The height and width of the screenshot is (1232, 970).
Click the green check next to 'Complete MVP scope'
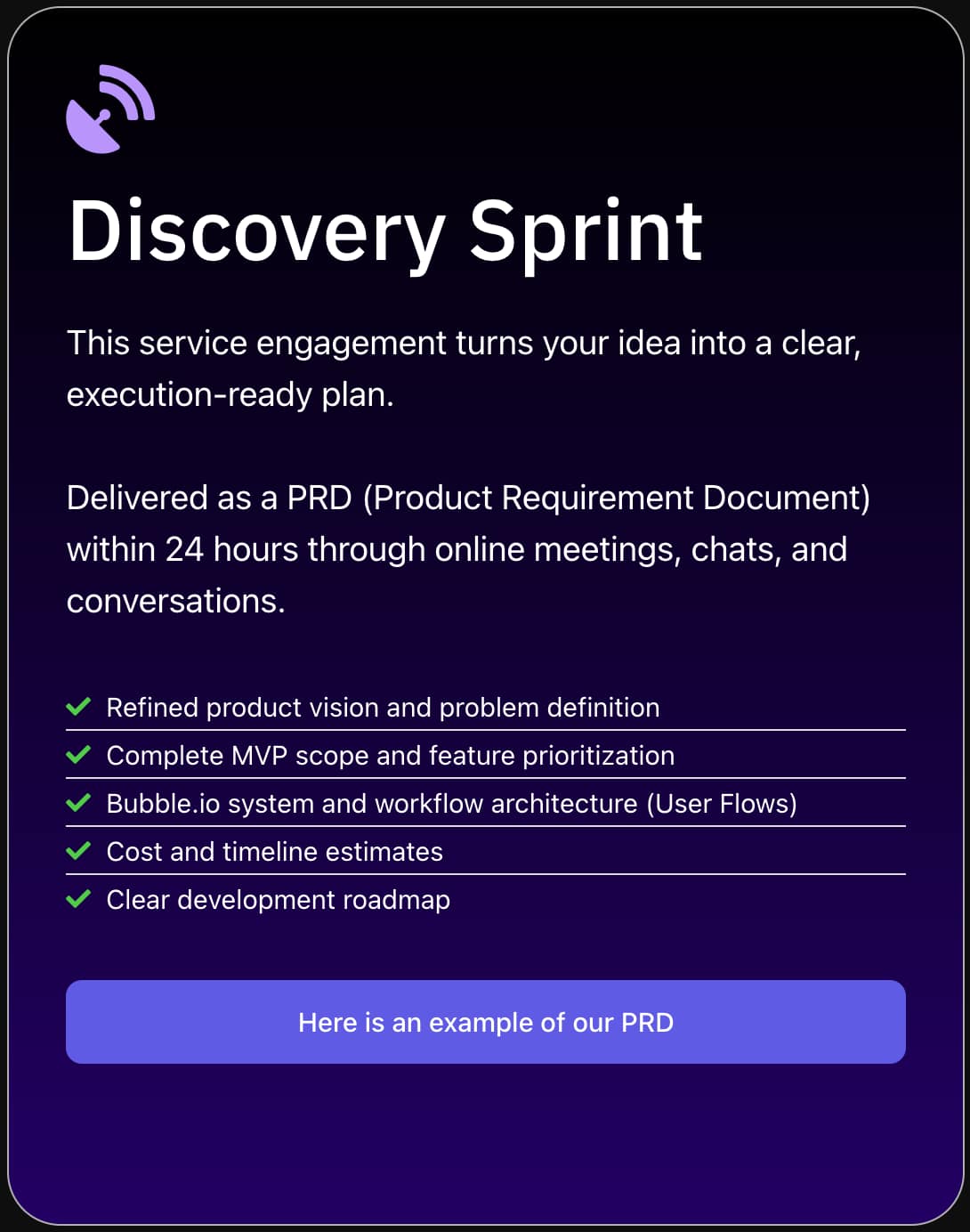[x=79, y=754]
